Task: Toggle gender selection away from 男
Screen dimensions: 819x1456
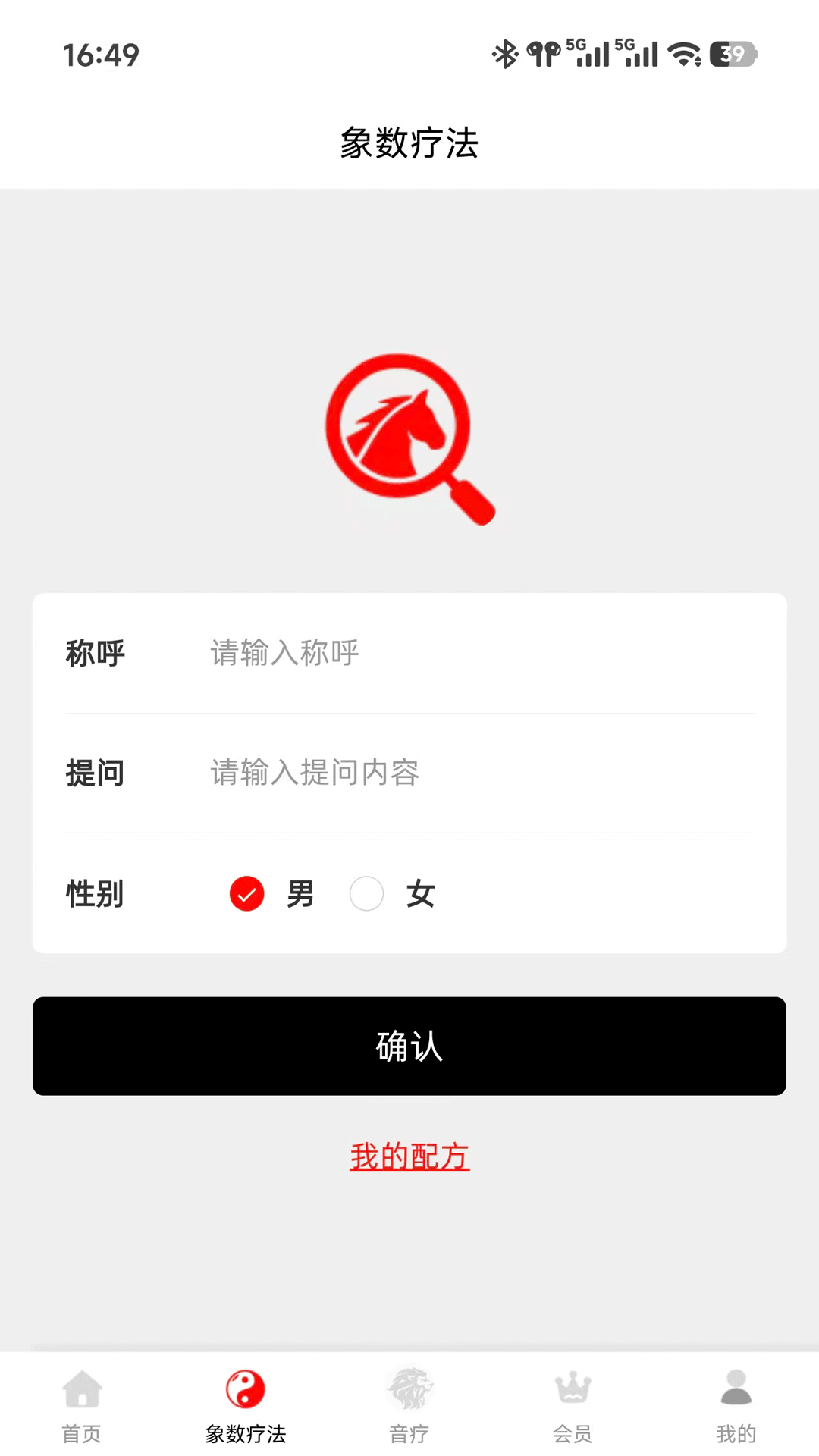Action: pyautogui.click(x=366, y=894)
